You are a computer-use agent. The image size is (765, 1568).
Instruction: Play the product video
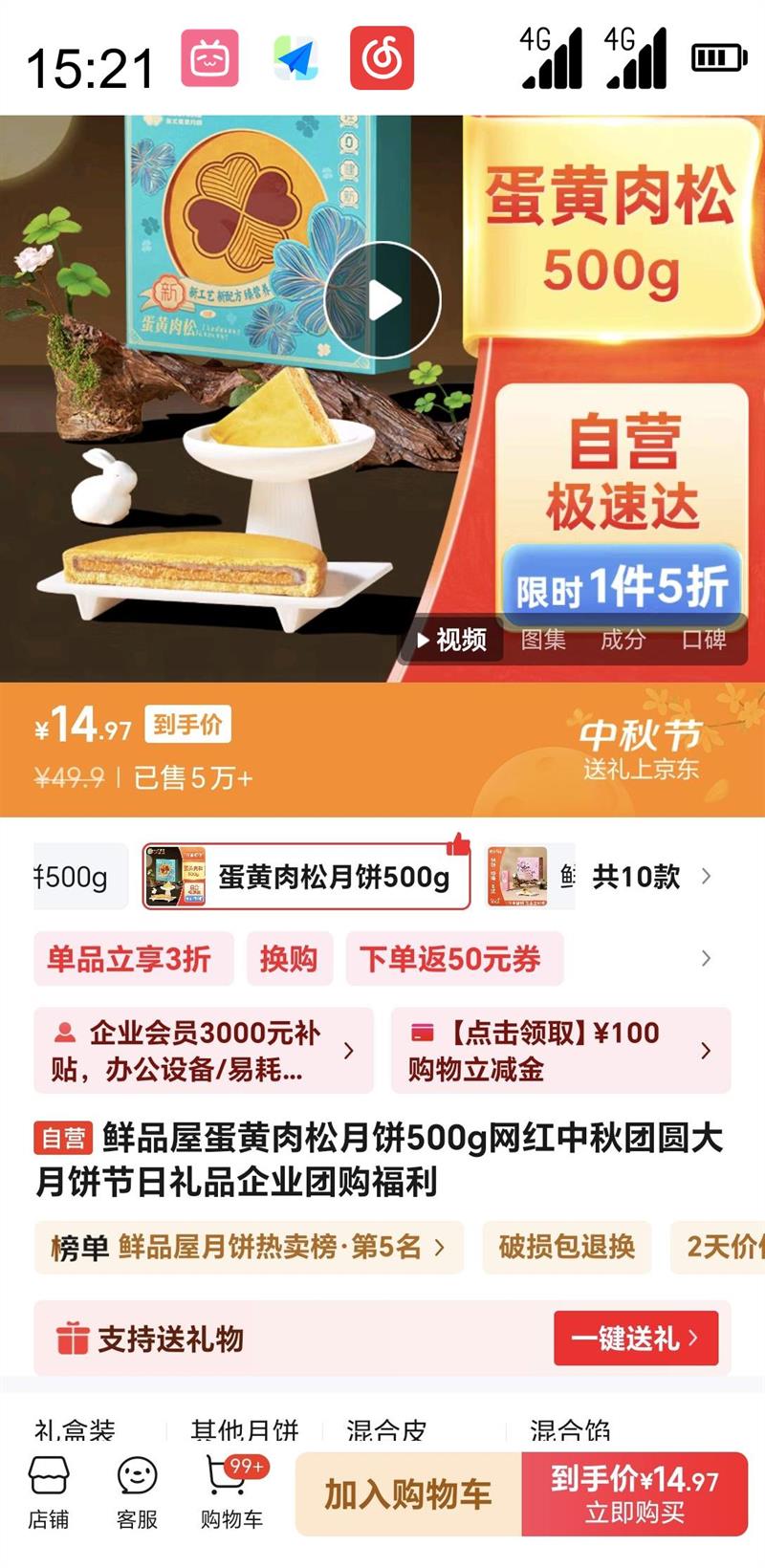382,300
